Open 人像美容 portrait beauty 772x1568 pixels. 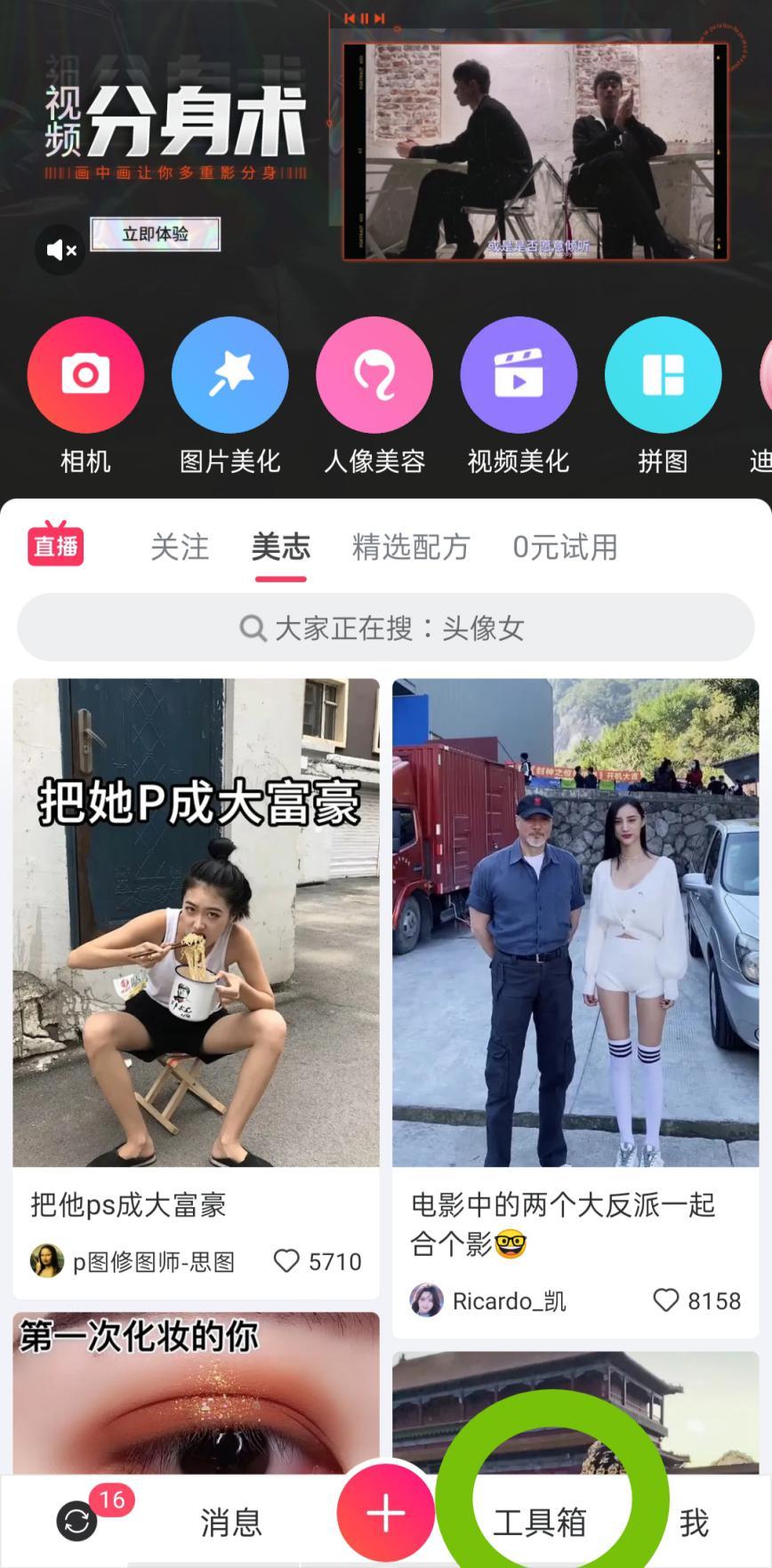pyautogui.click(x=374, y=375)
